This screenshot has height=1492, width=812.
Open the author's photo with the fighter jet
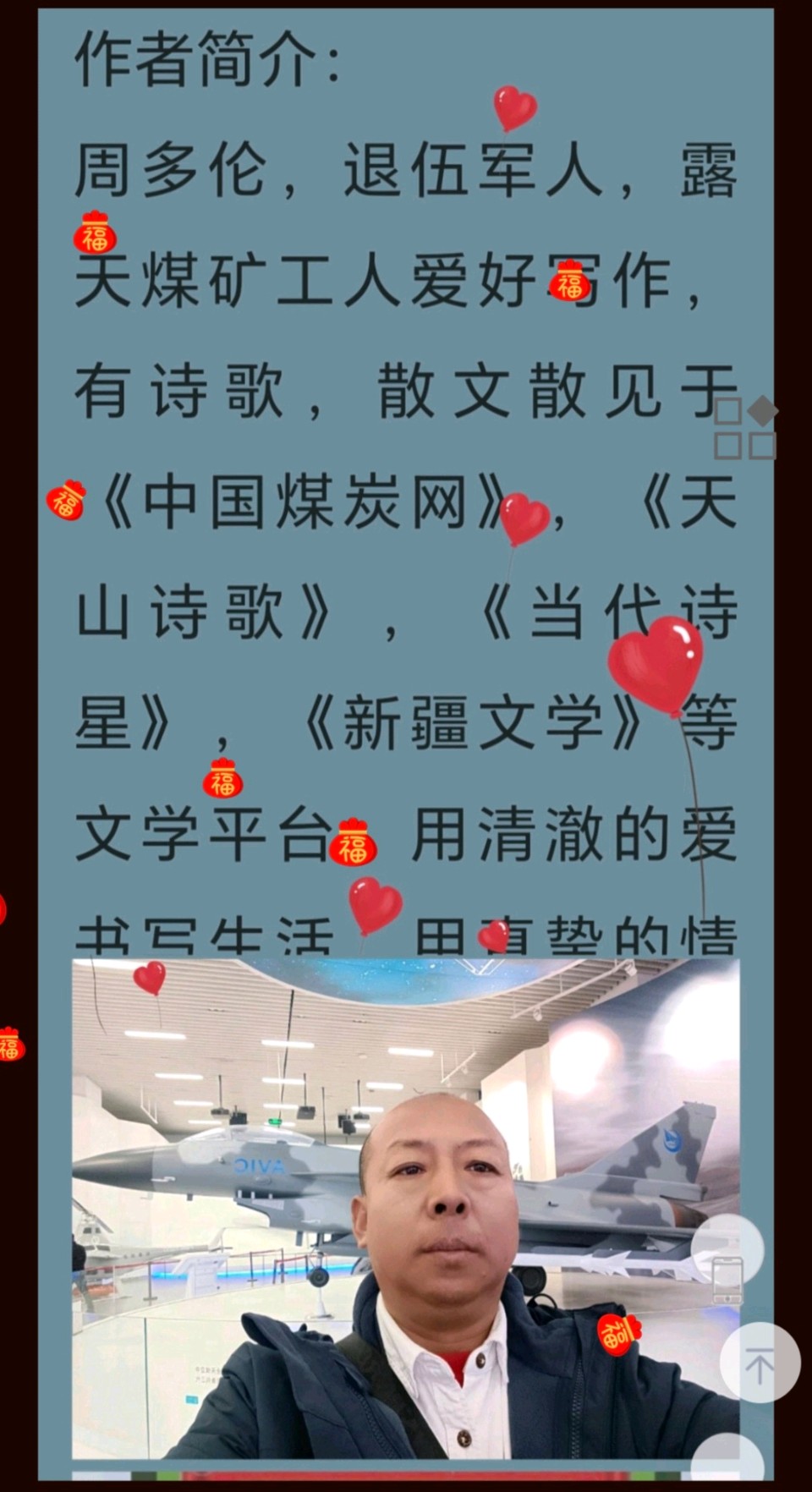pos(404,1210)
